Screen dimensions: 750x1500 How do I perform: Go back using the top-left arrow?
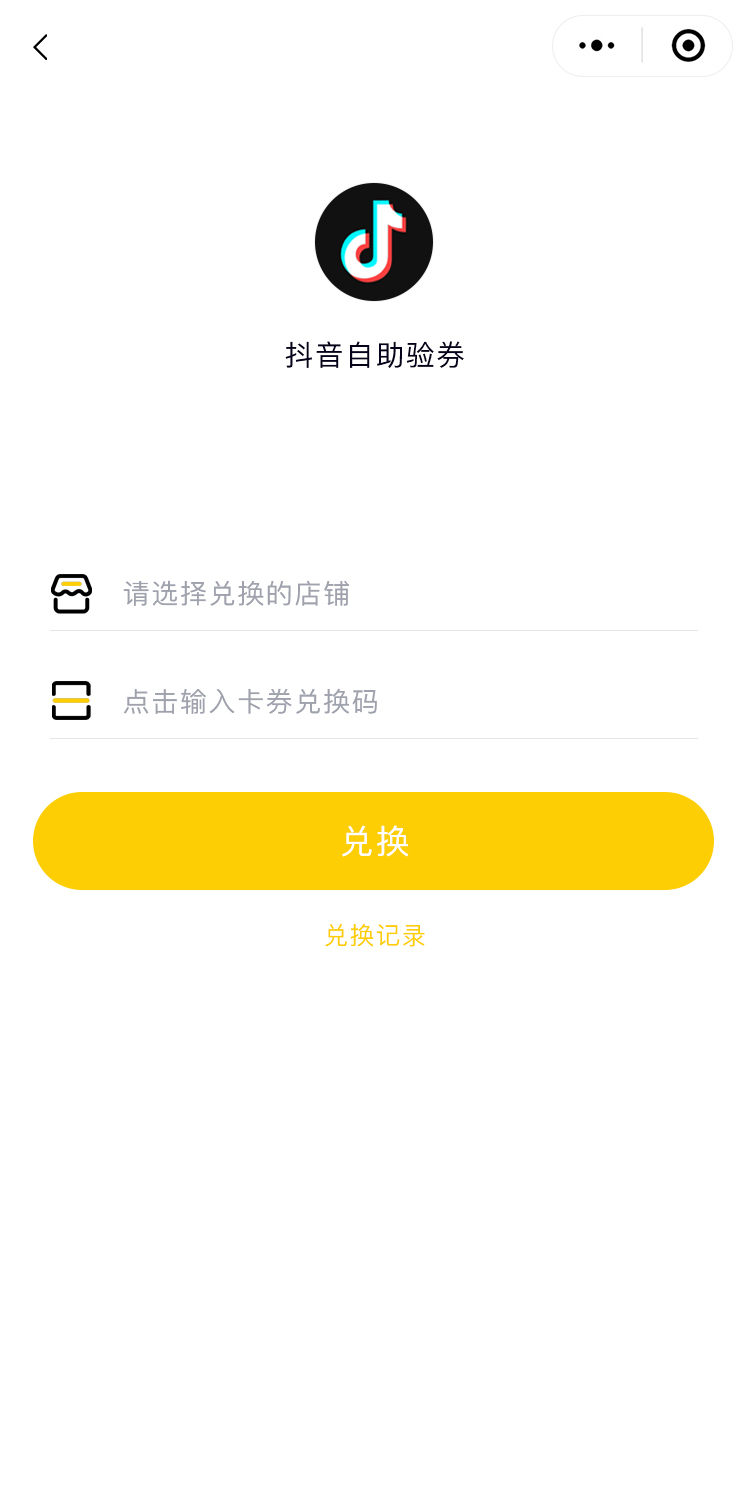(x=40, y=47)
